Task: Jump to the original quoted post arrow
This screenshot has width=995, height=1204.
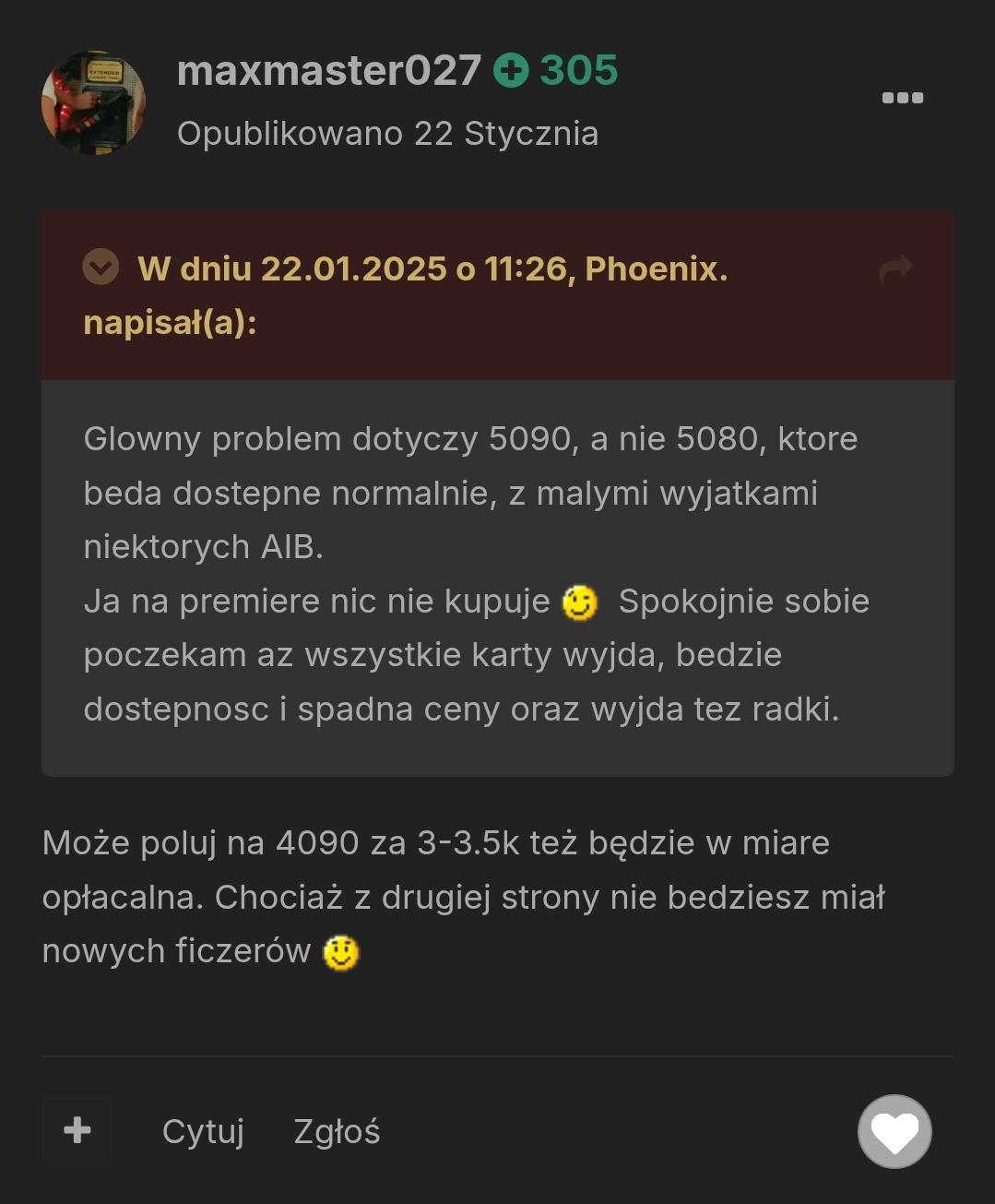Action: (894, 268)
